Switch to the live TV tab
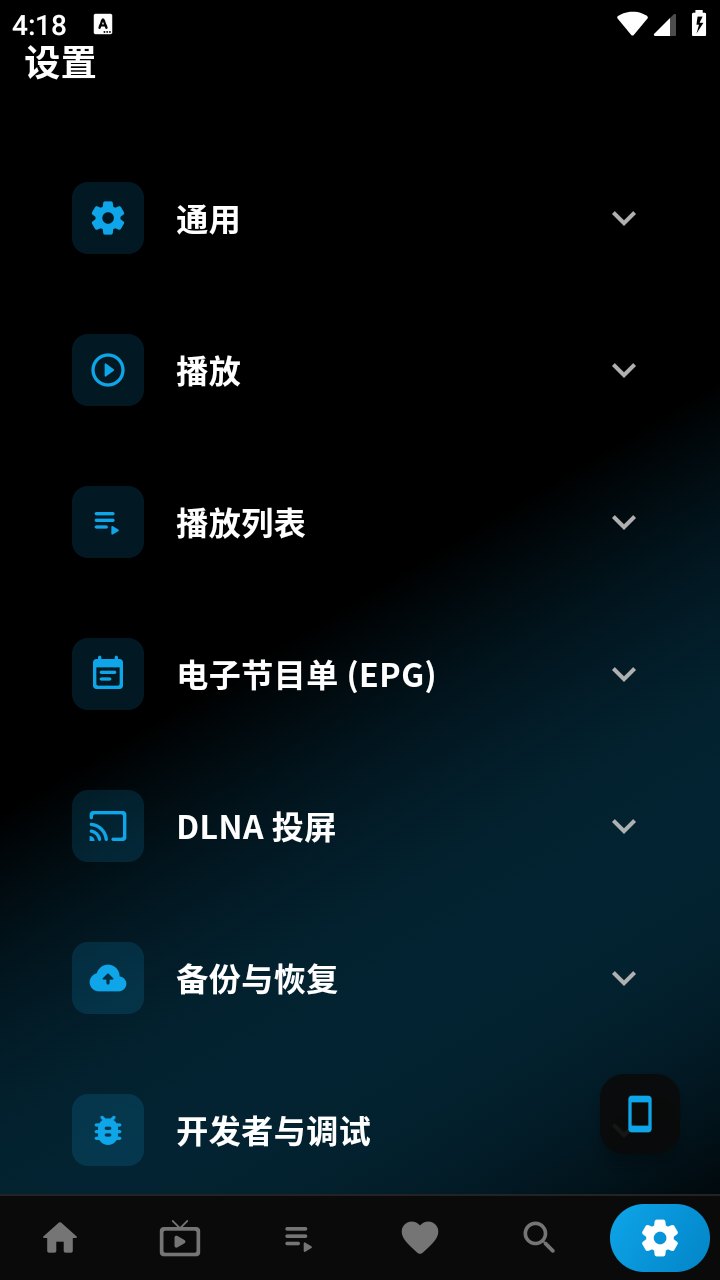The height and width of the screenshot is (1280, 720). pos(180,1239)
